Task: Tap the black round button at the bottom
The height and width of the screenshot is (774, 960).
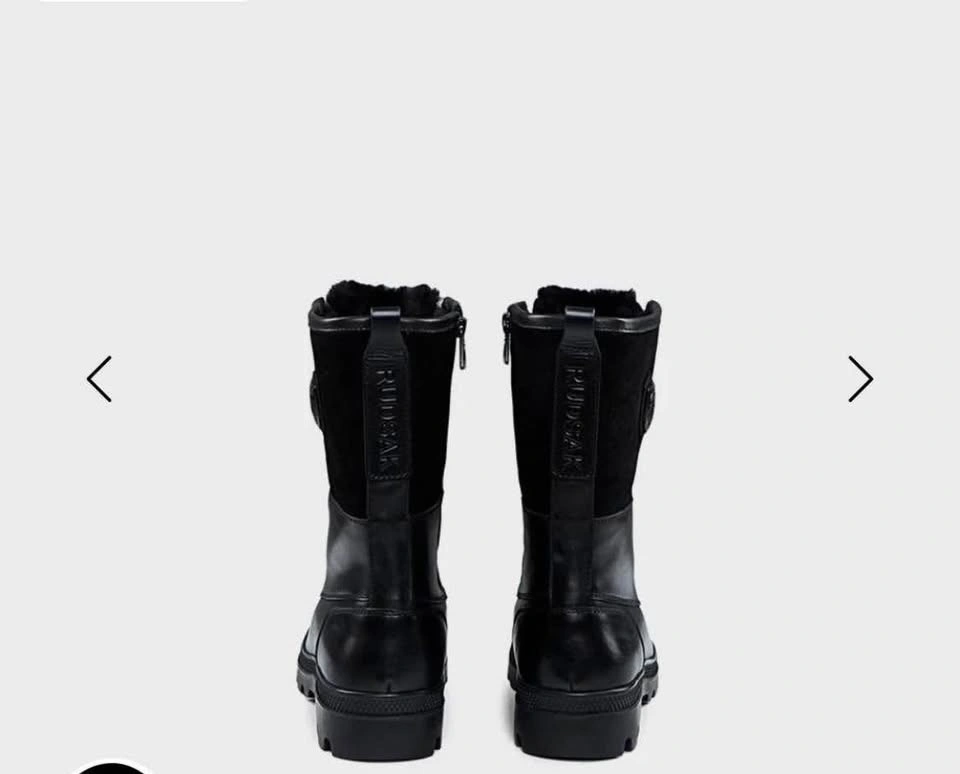Action: (x=111, y=767)
